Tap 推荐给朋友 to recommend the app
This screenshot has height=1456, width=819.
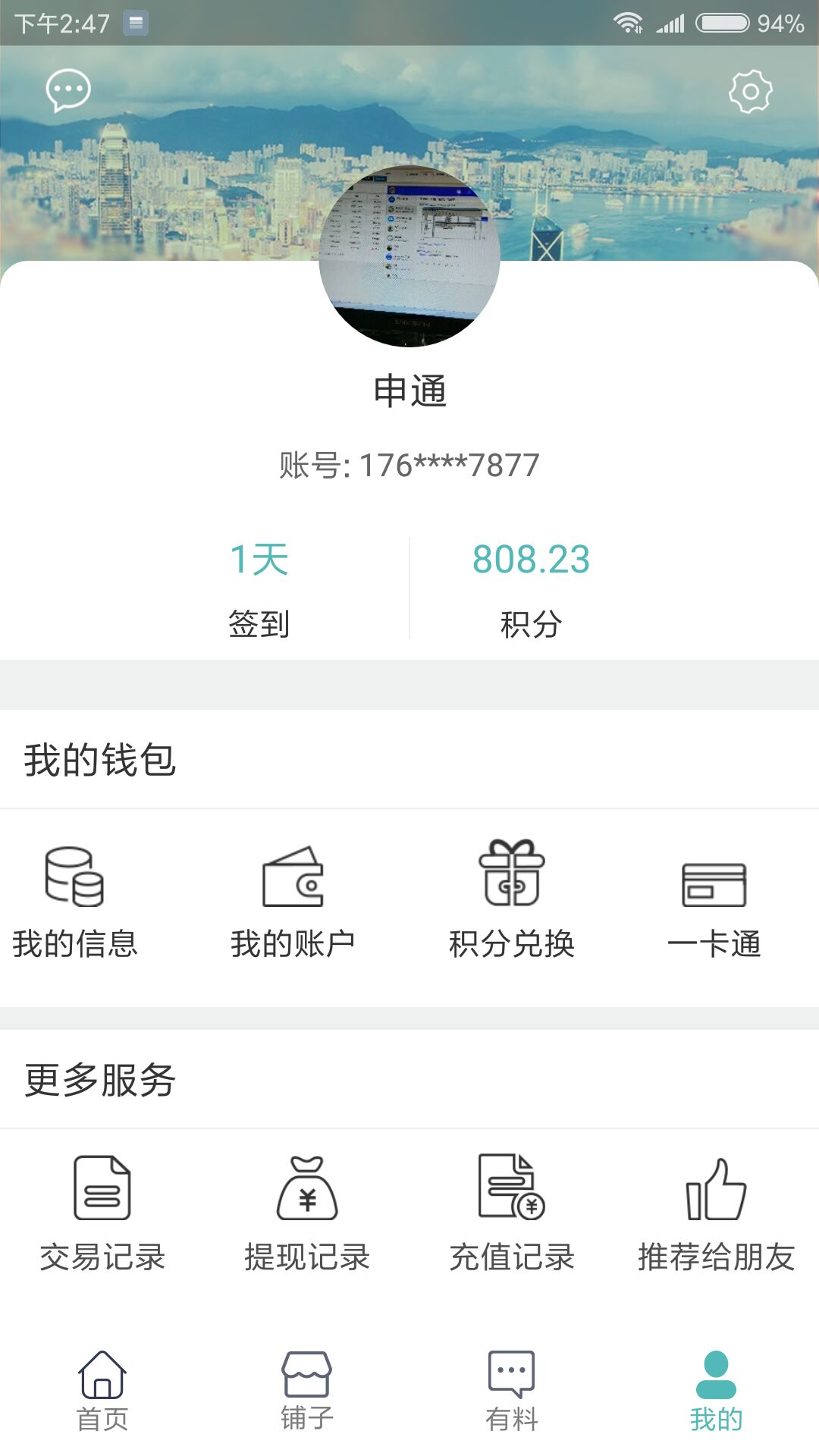(x=716, y=1215)
